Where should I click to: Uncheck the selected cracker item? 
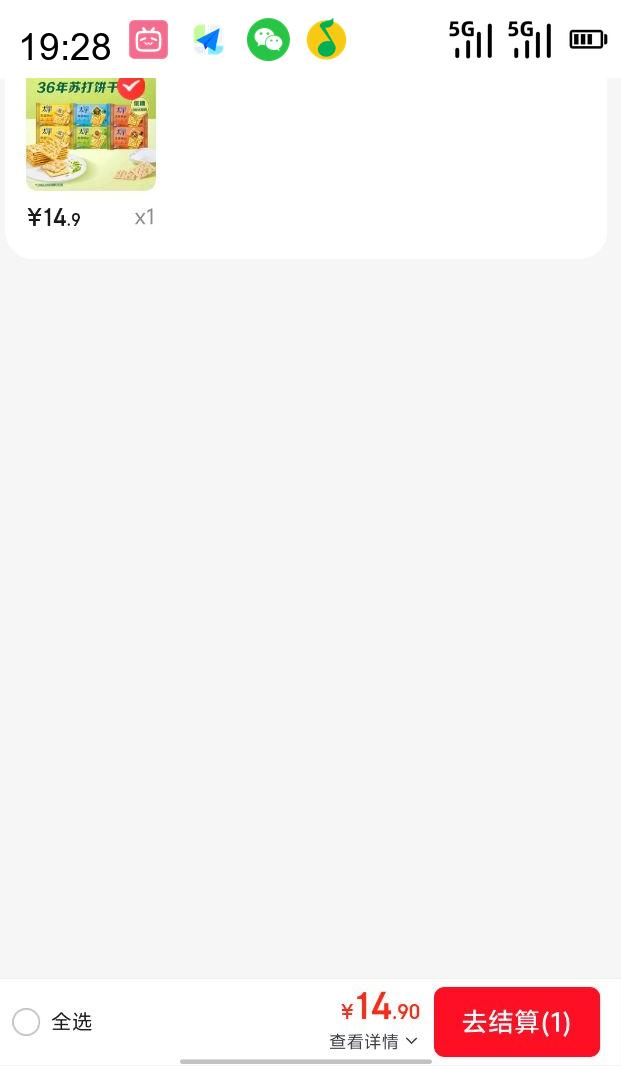tap(132, 86)
